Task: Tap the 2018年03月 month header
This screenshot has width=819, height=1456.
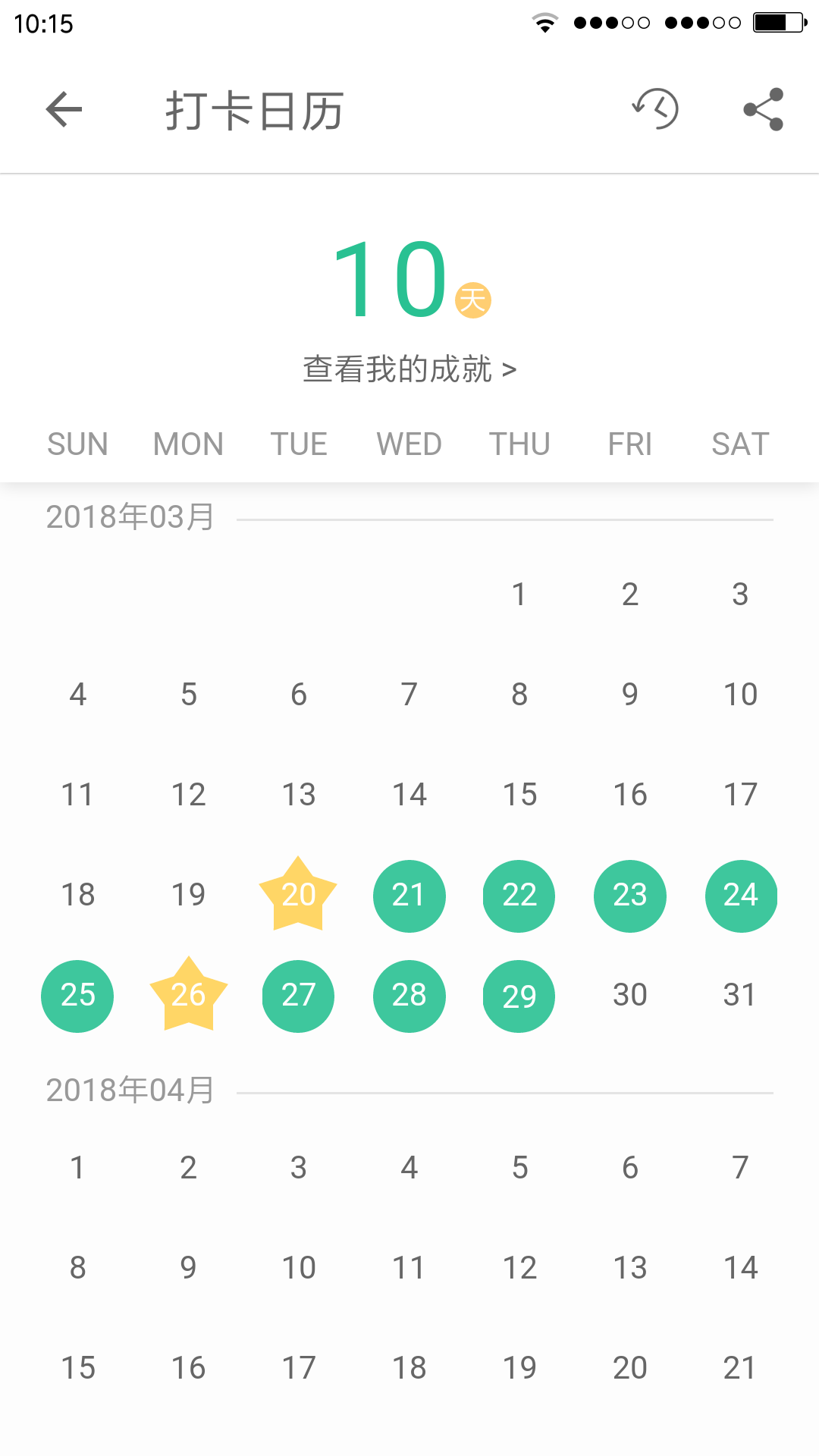Action: [130, 518]
